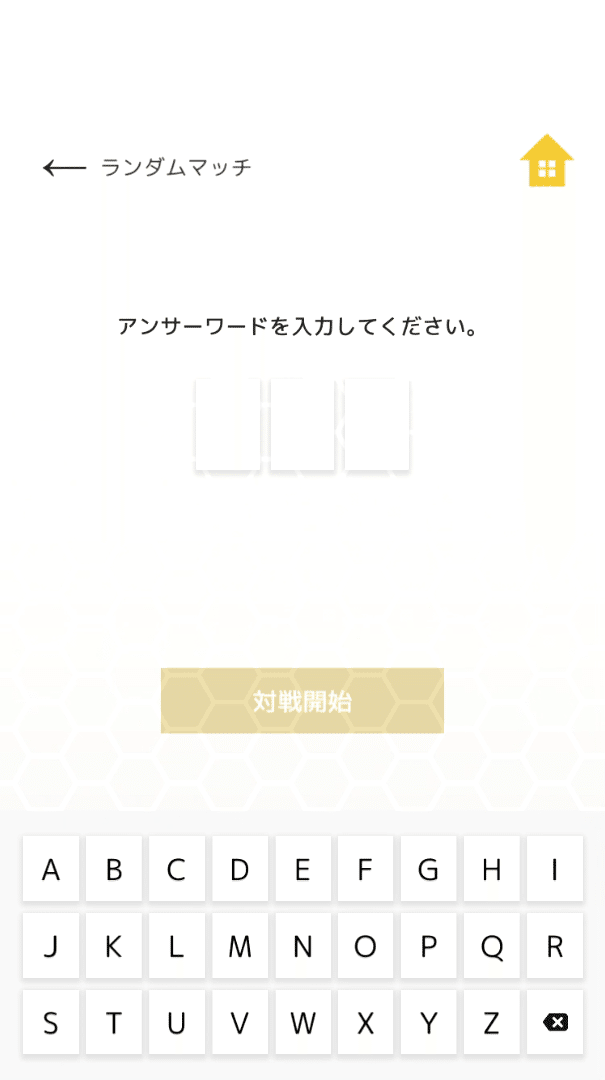Tap the G key
This screenshot has width=605, height=1080.
[x=429, y=869]
